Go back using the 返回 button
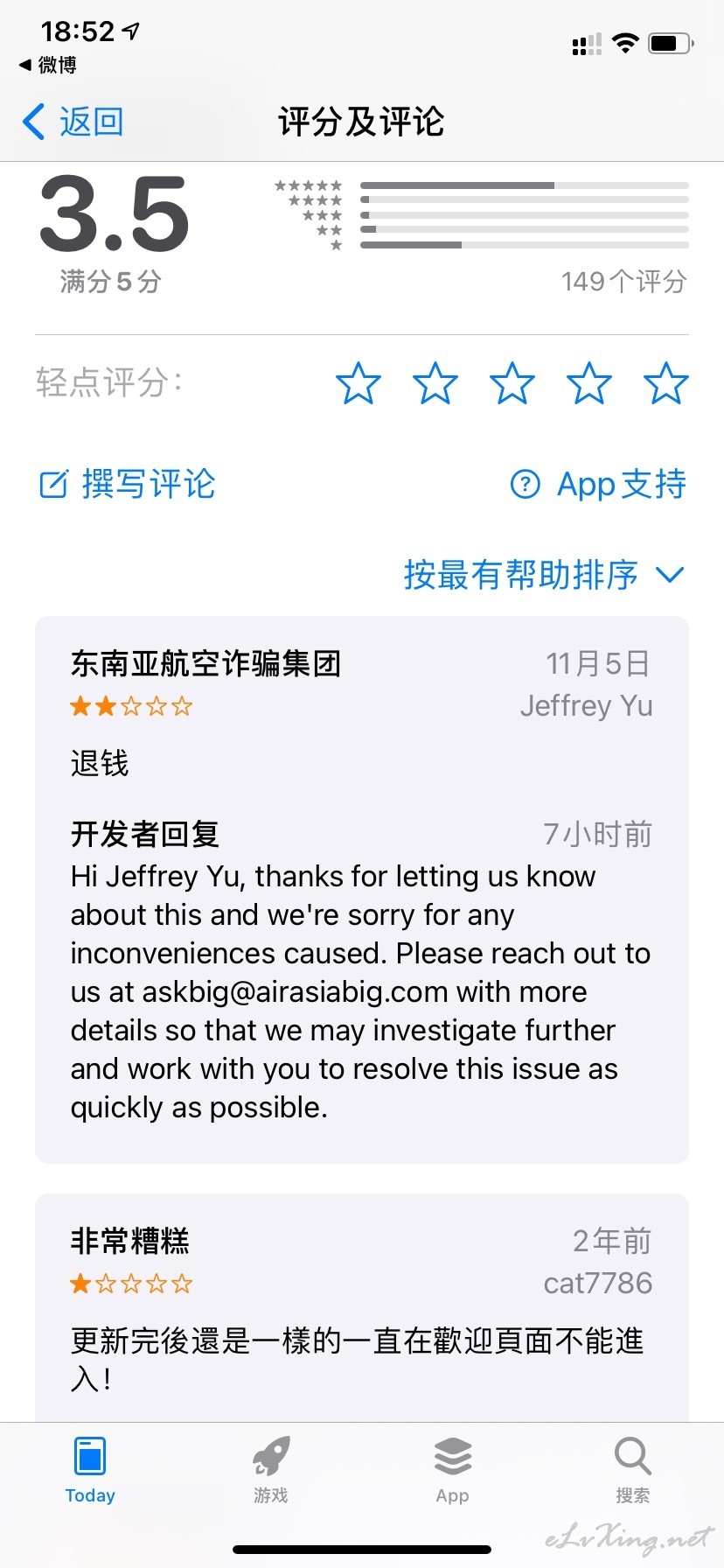 click(x=73, y=122)
